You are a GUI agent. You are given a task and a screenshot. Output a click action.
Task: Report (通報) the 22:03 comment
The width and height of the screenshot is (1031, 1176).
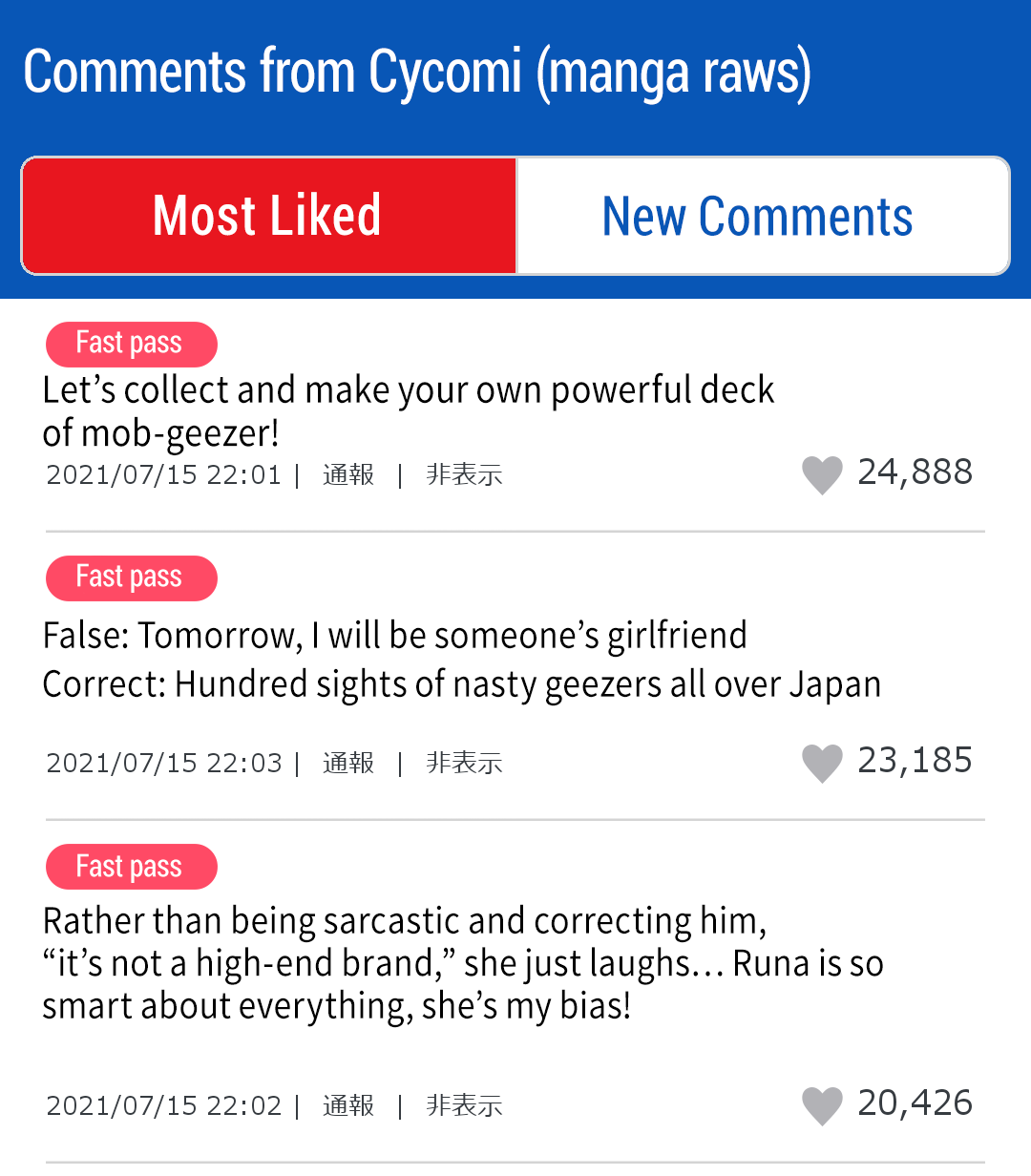(x=348, y=763)
